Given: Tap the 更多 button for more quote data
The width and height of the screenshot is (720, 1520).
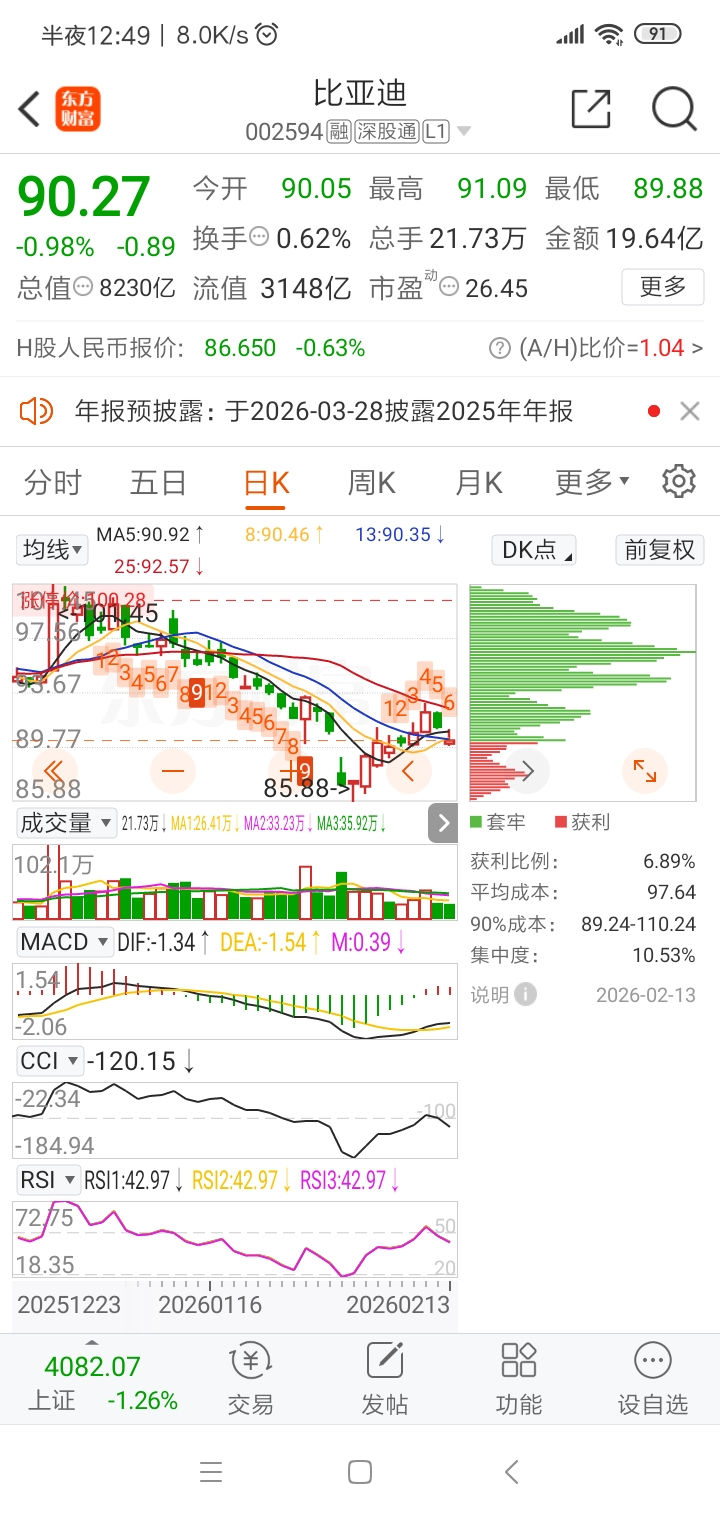Looking at the screenshot, I should (x=662, y=287).
